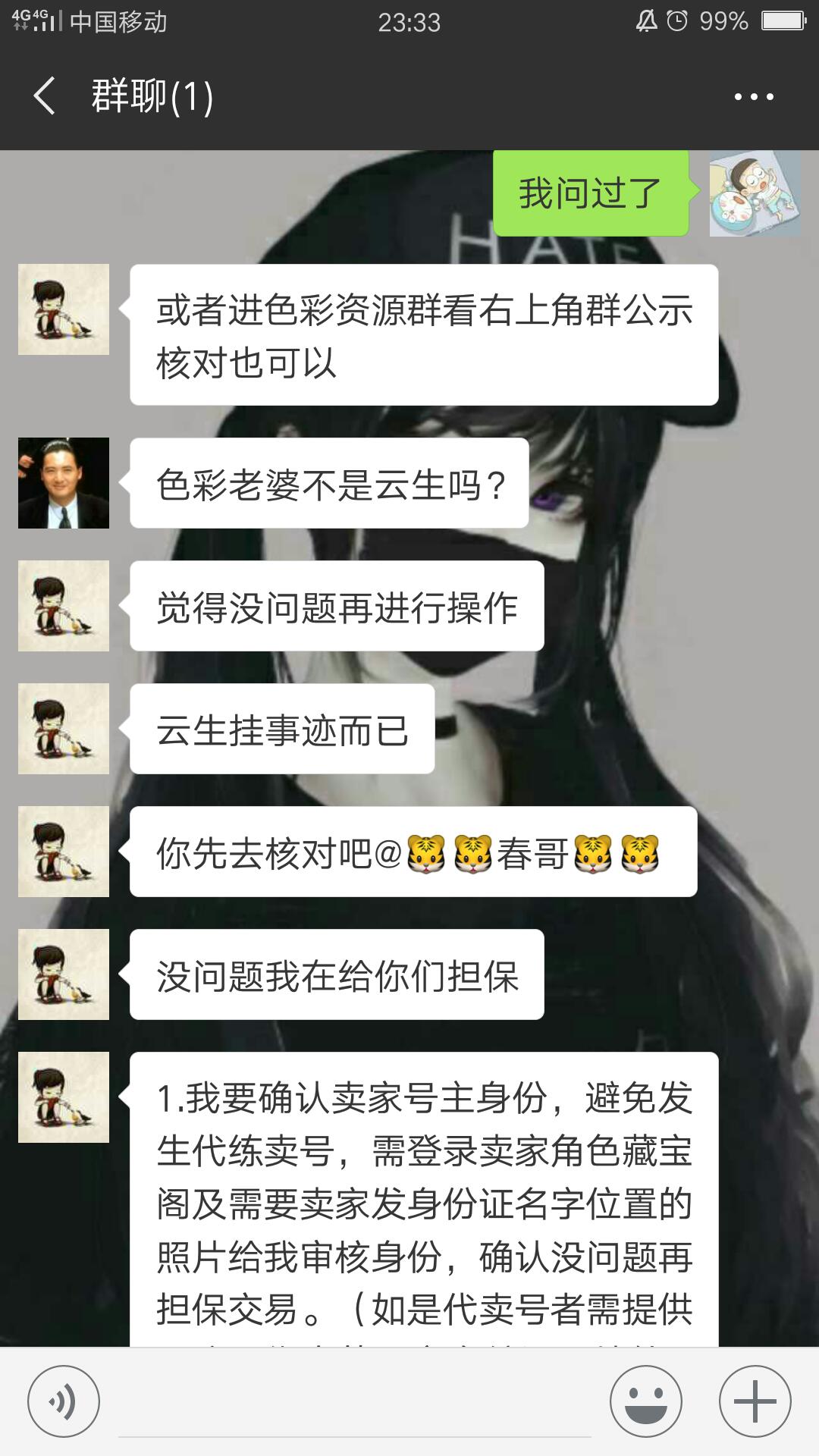This screenshot has width=819, height=1456.
Task: Switch to voice message input
Action: (x=64, y=1401)
